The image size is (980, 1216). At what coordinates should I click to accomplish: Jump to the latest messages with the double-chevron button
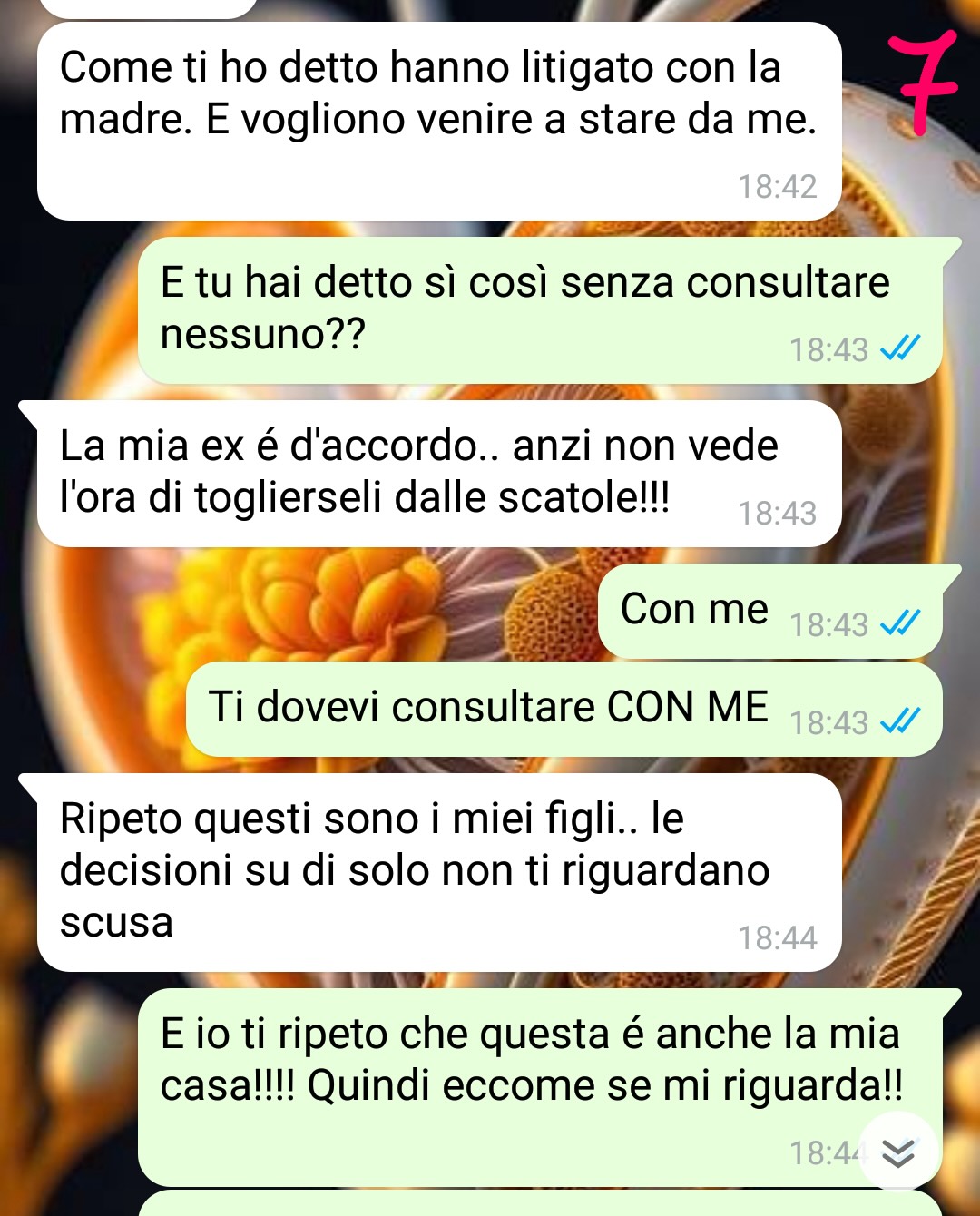(898, 1151)
